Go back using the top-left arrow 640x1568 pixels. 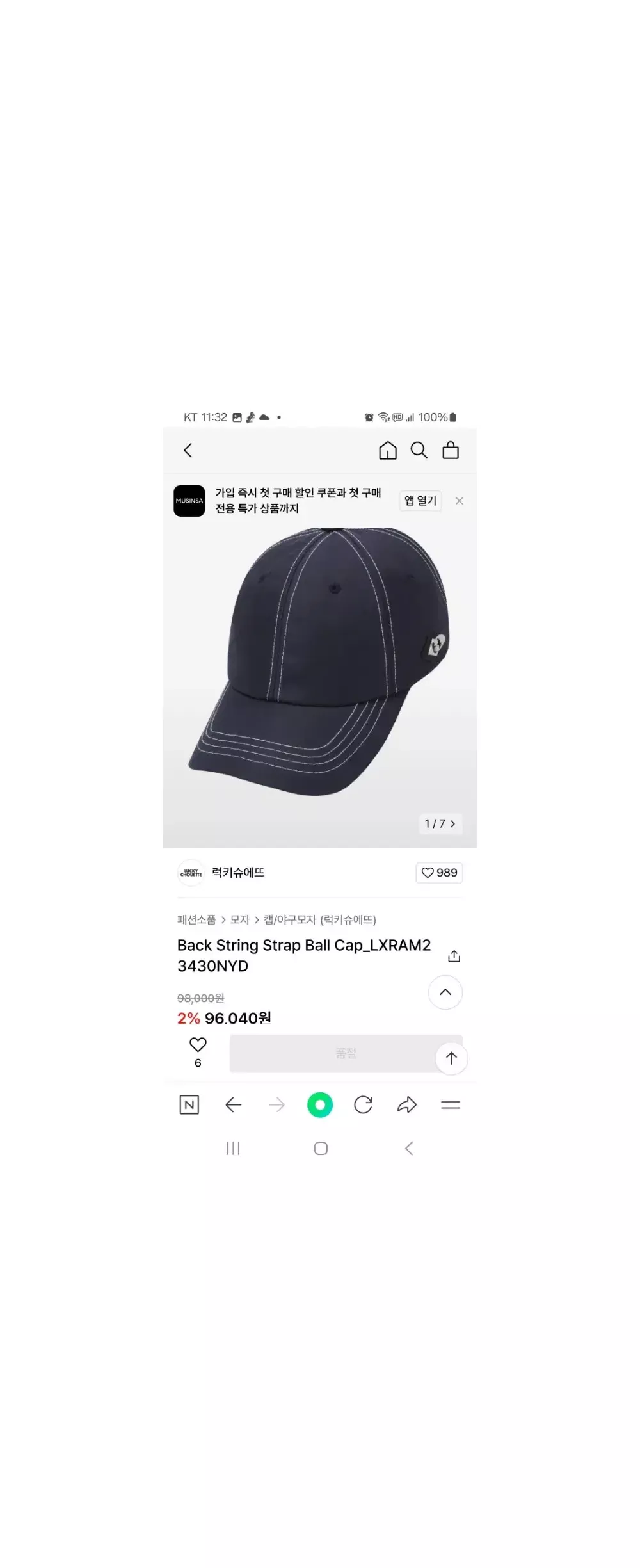pyautogui.click(x=188, y=451)
